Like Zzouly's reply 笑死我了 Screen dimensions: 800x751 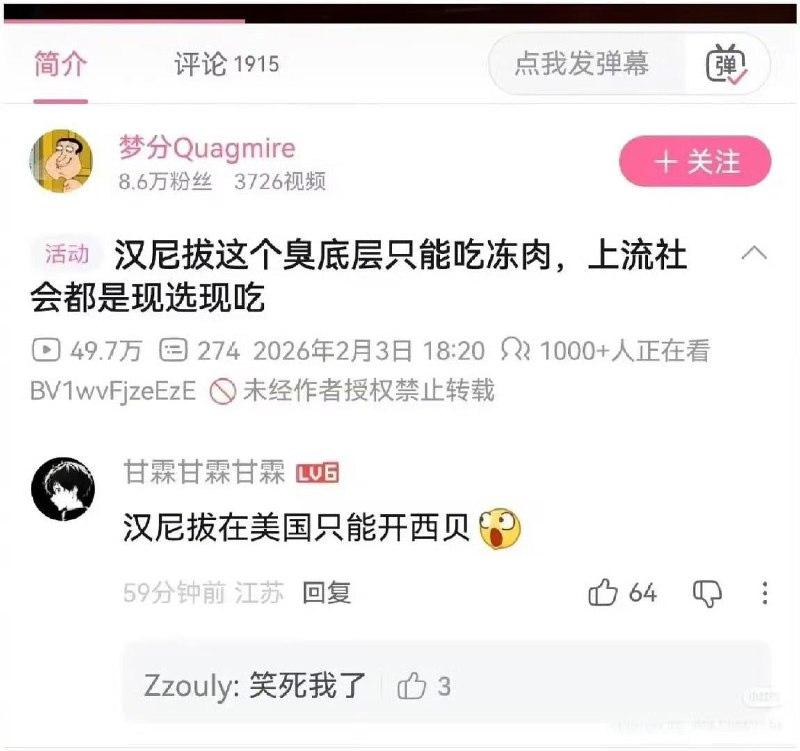(x=412, y=687)
